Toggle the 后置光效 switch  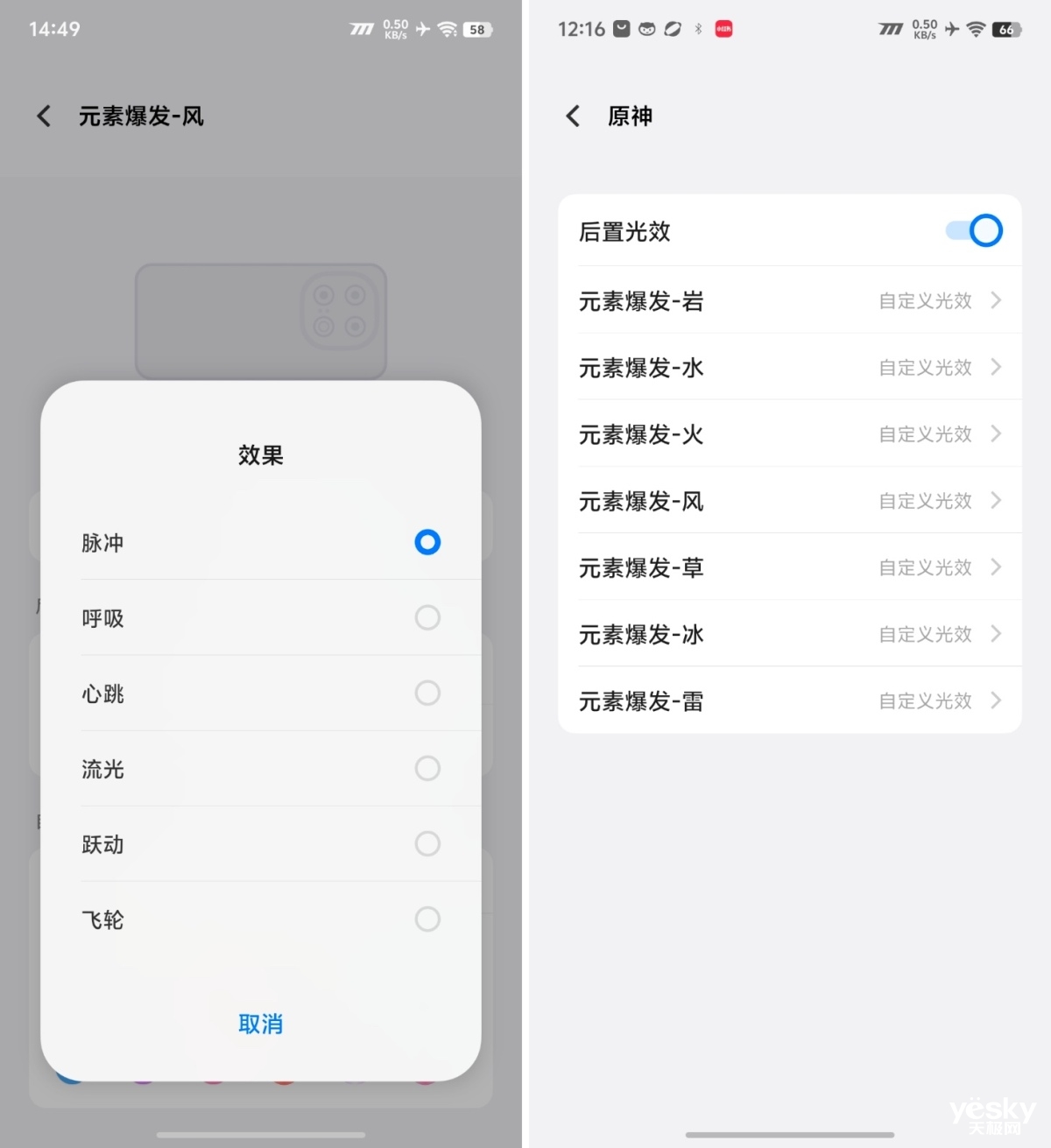(976, 231)
